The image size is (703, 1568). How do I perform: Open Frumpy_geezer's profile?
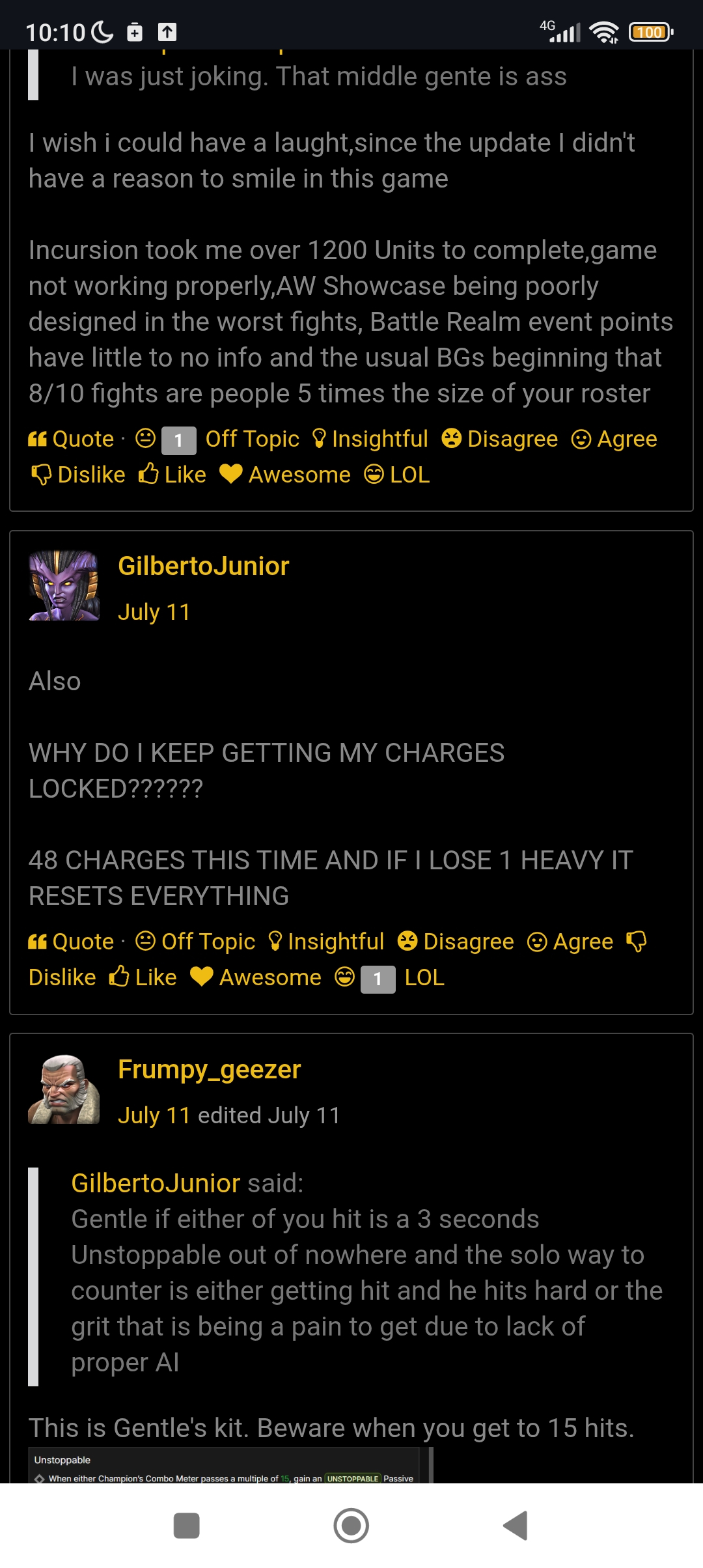(209, 1069)
